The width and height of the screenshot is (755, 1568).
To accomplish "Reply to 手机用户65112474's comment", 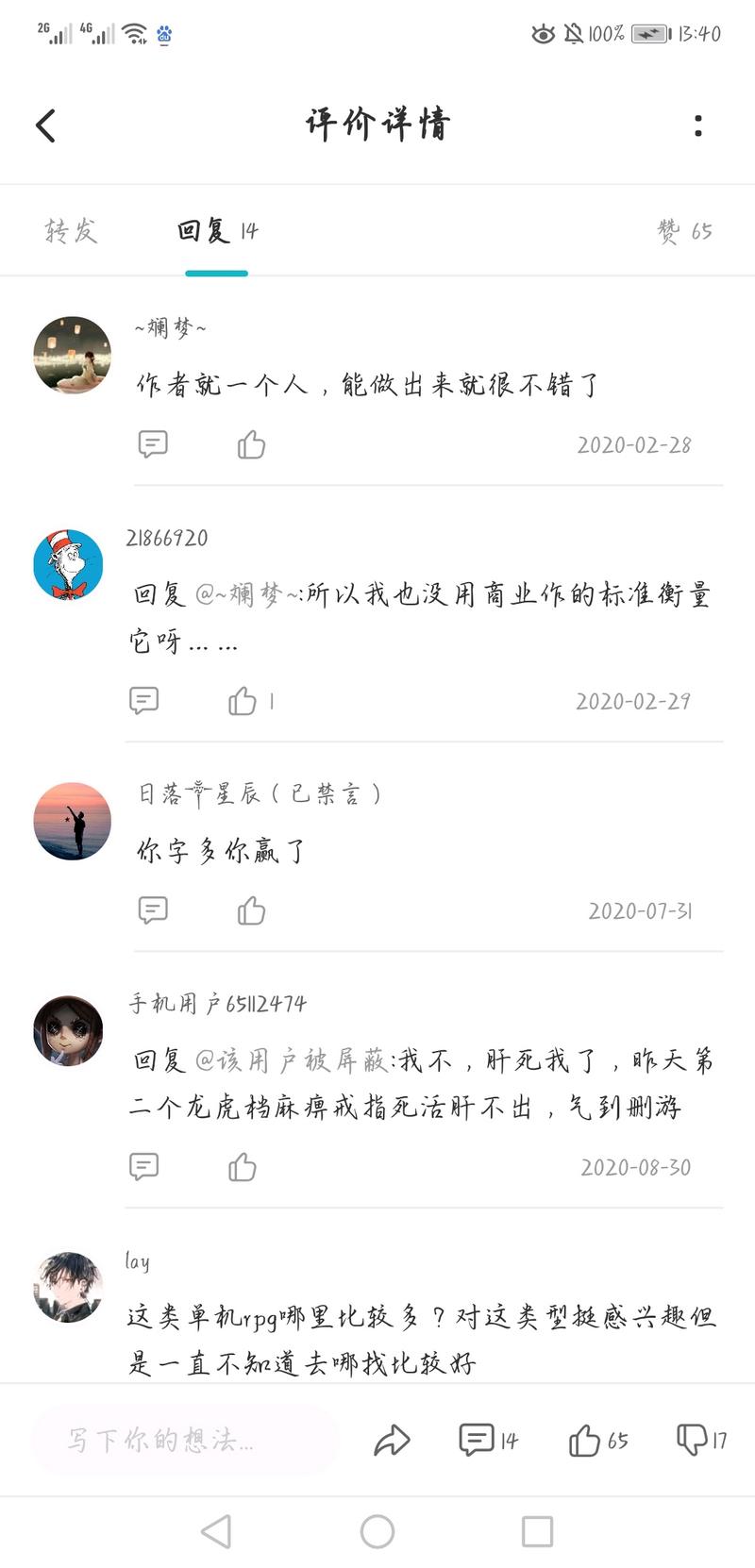I will [x=143, y=1167].
